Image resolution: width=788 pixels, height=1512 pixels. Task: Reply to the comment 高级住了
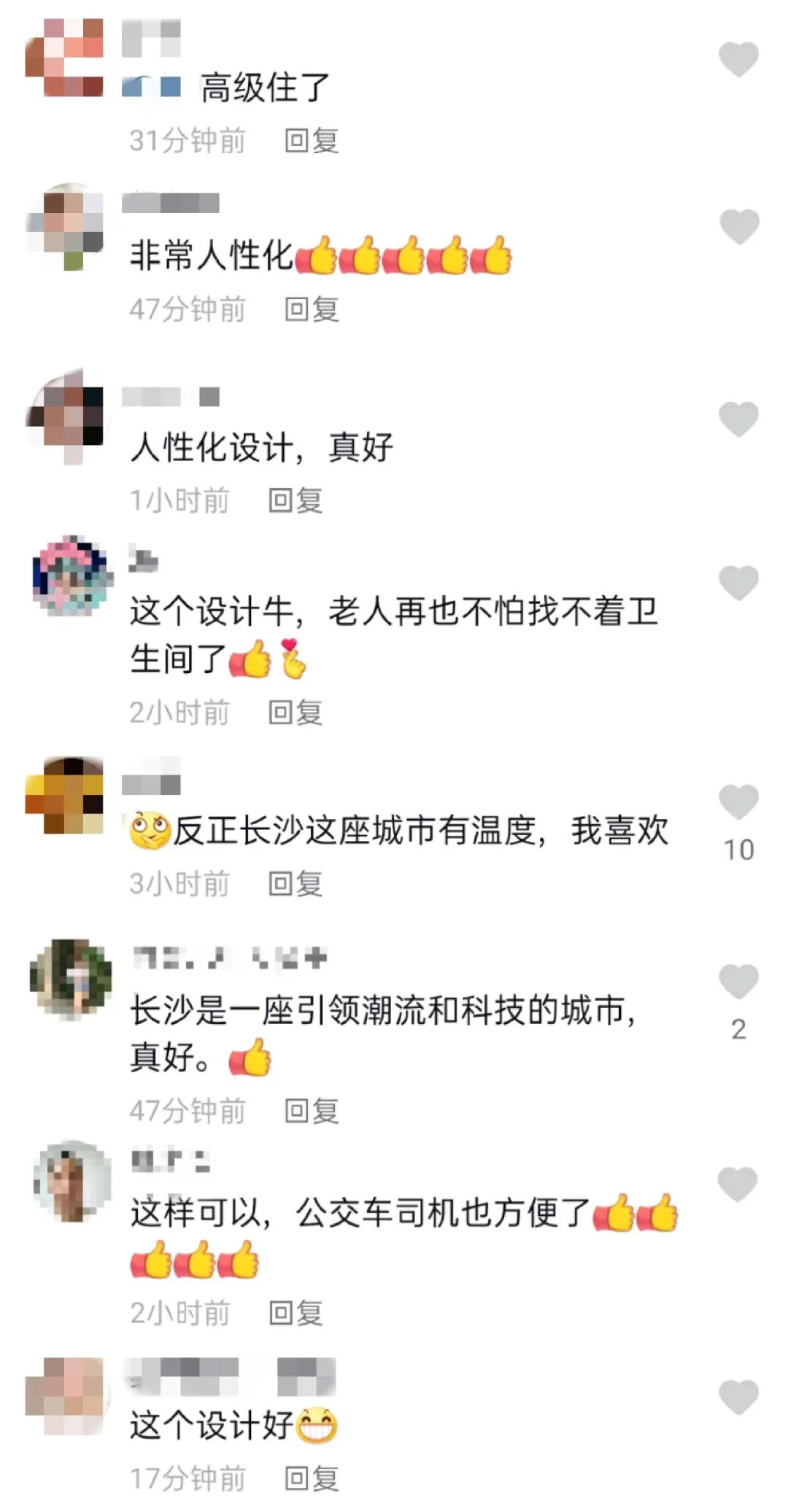point(312,141)
